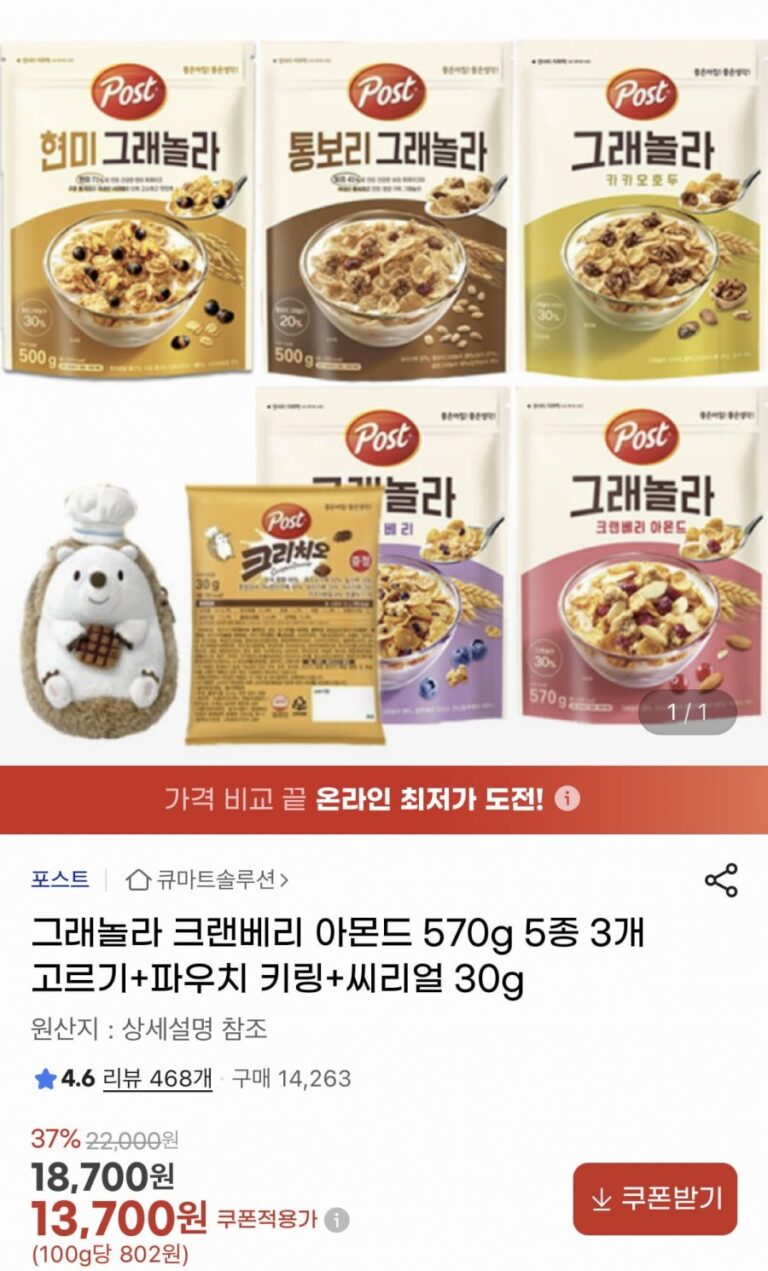
Task: Tap the 쿠폰받기 coupon button
Action: point(655,1198)
